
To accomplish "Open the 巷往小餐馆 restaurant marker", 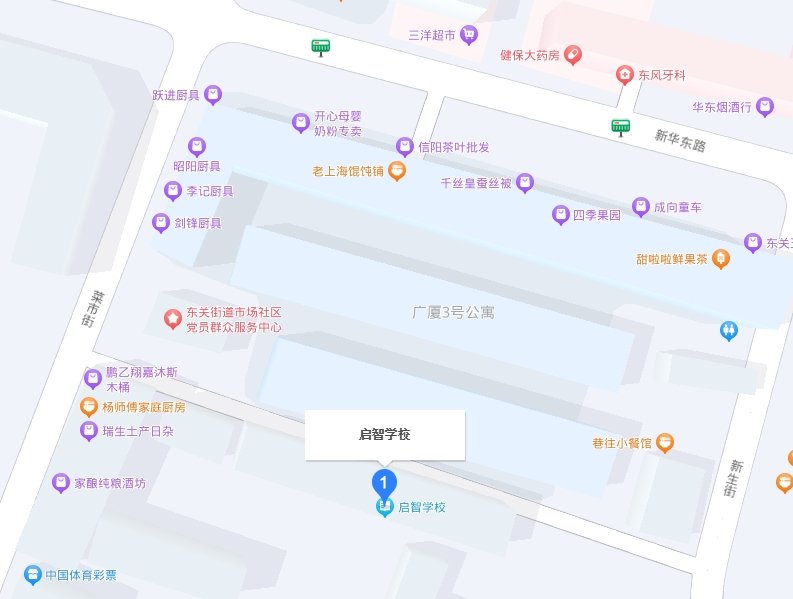I will [x=665, y=442].
